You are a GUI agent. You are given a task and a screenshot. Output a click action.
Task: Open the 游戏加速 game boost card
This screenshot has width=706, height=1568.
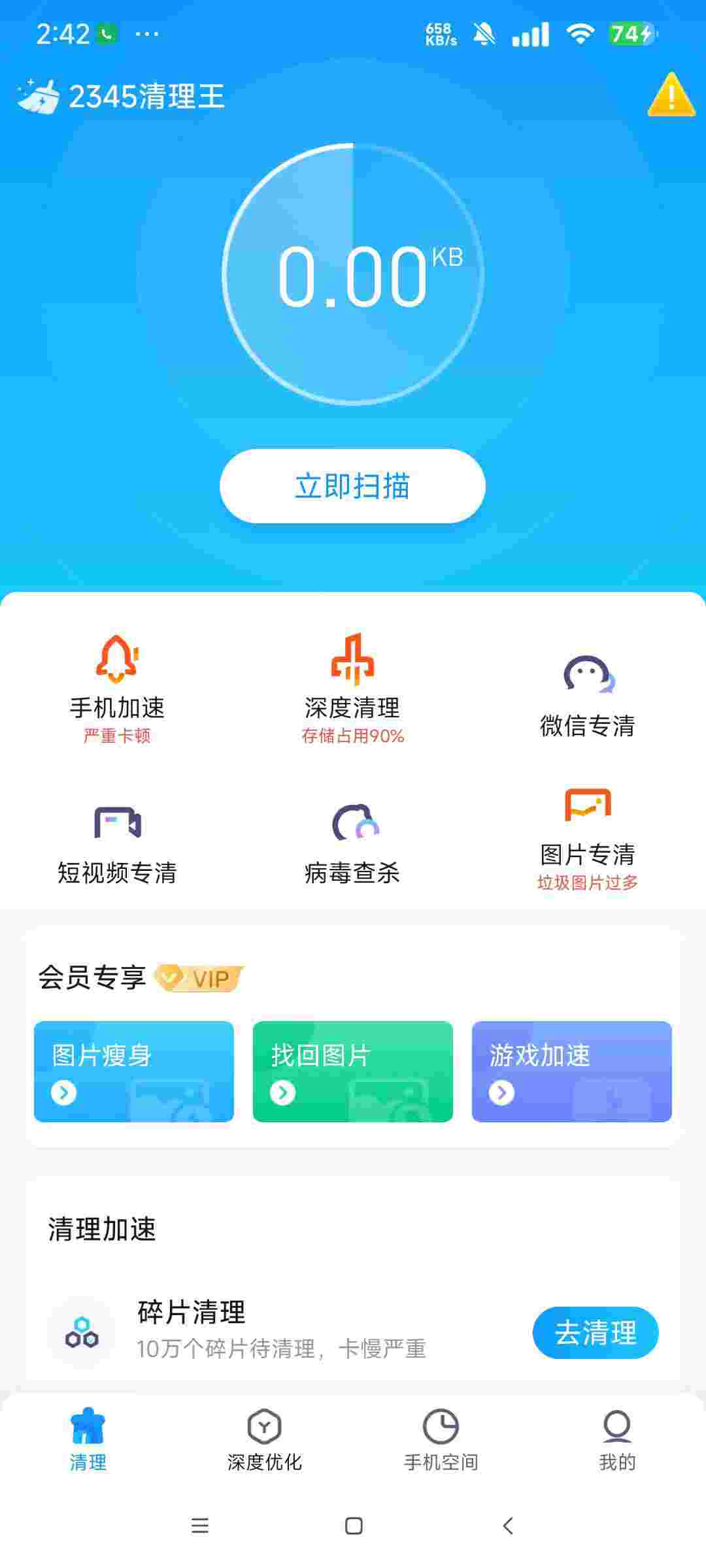[x=571, y=1071]
